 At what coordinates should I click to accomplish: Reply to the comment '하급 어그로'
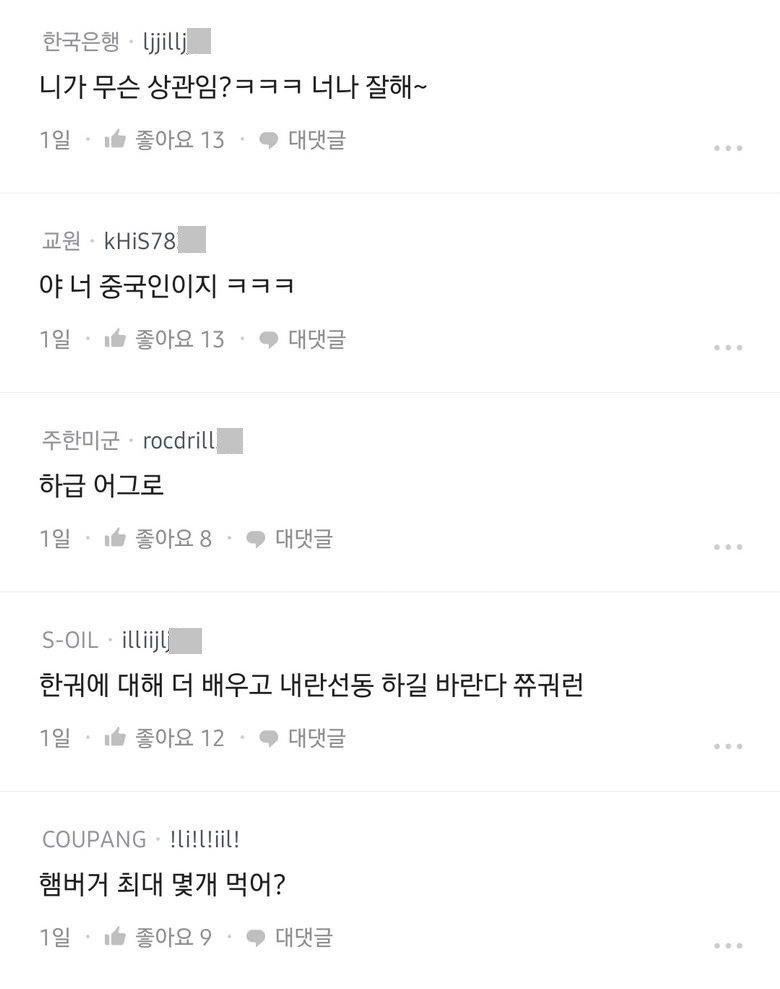click(289, 539)
